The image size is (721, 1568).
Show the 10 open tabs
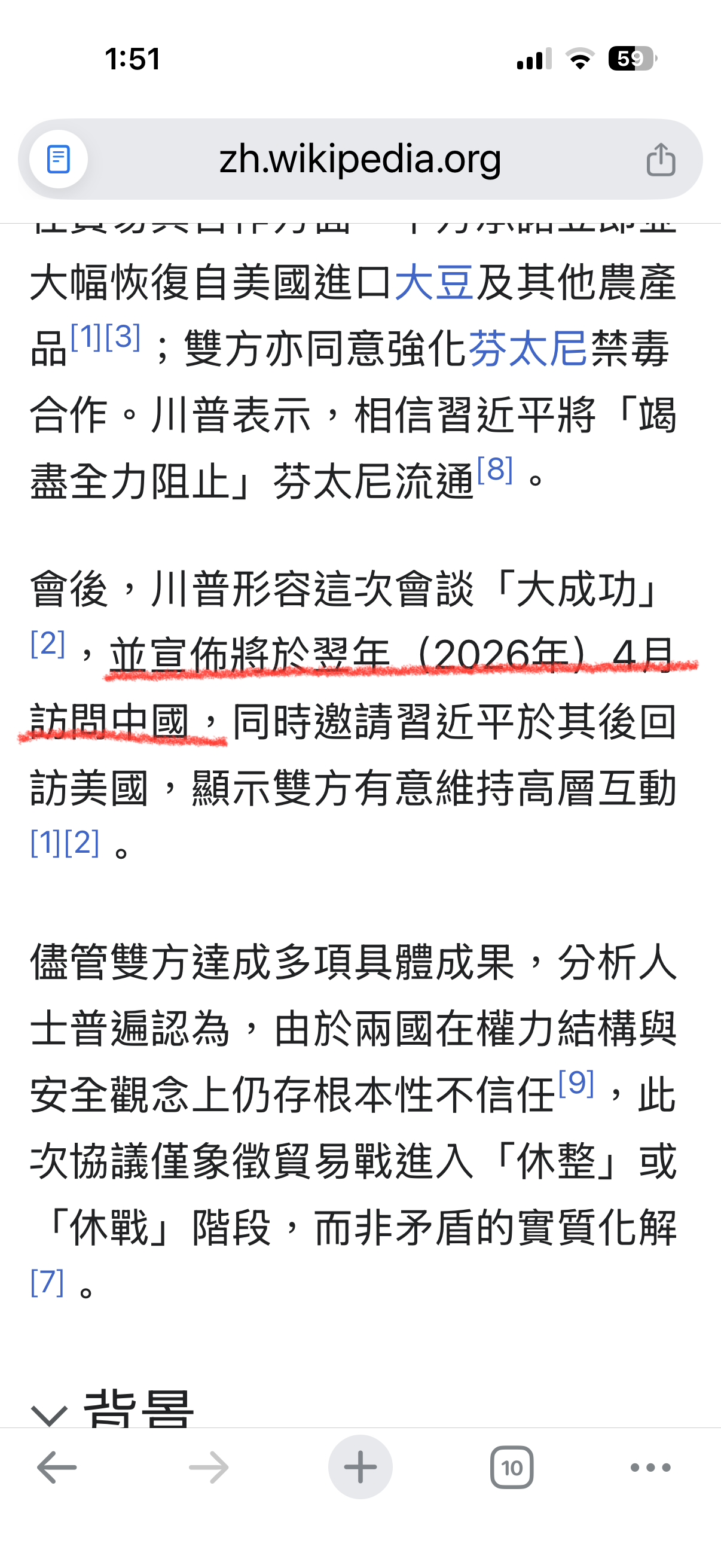[x=512, y=1468]
